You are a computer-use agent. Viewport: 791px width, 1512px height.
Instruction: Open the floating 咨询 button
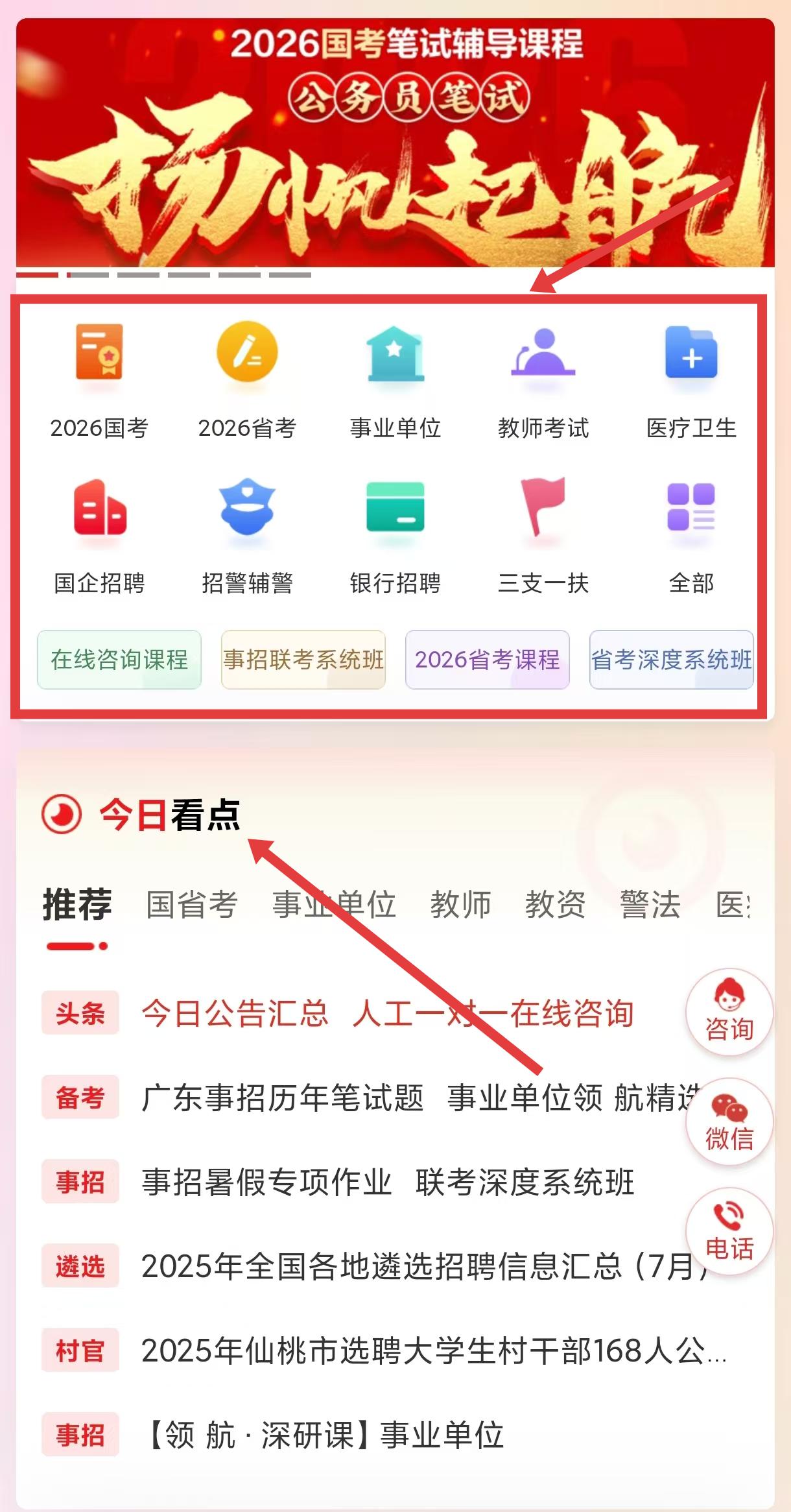click(x=729, y=1012)
